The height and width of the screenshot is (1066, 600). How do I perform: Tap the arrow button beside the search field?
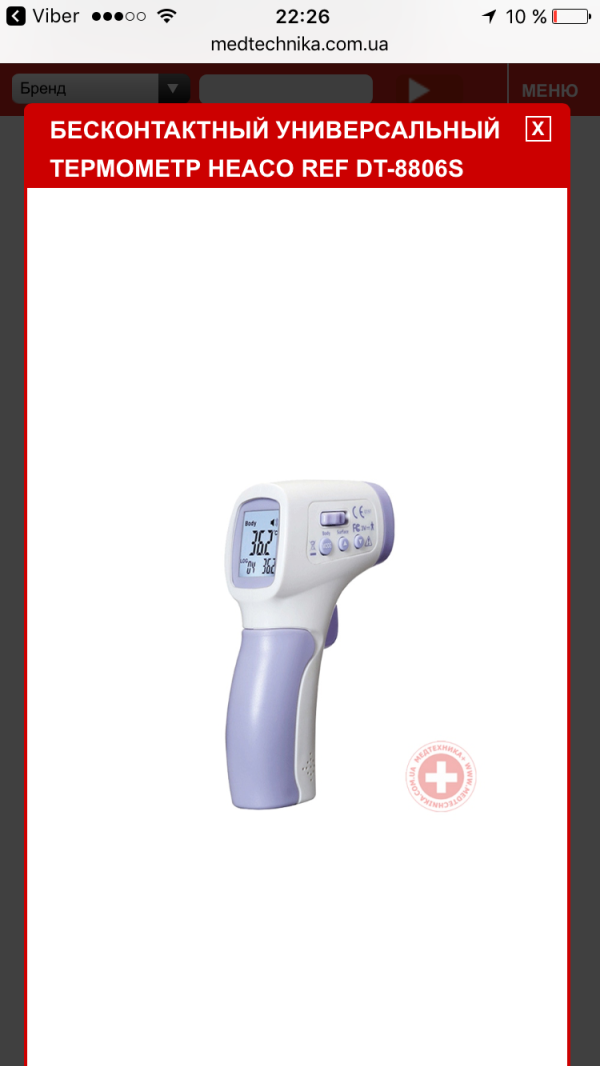pos(419,90)
